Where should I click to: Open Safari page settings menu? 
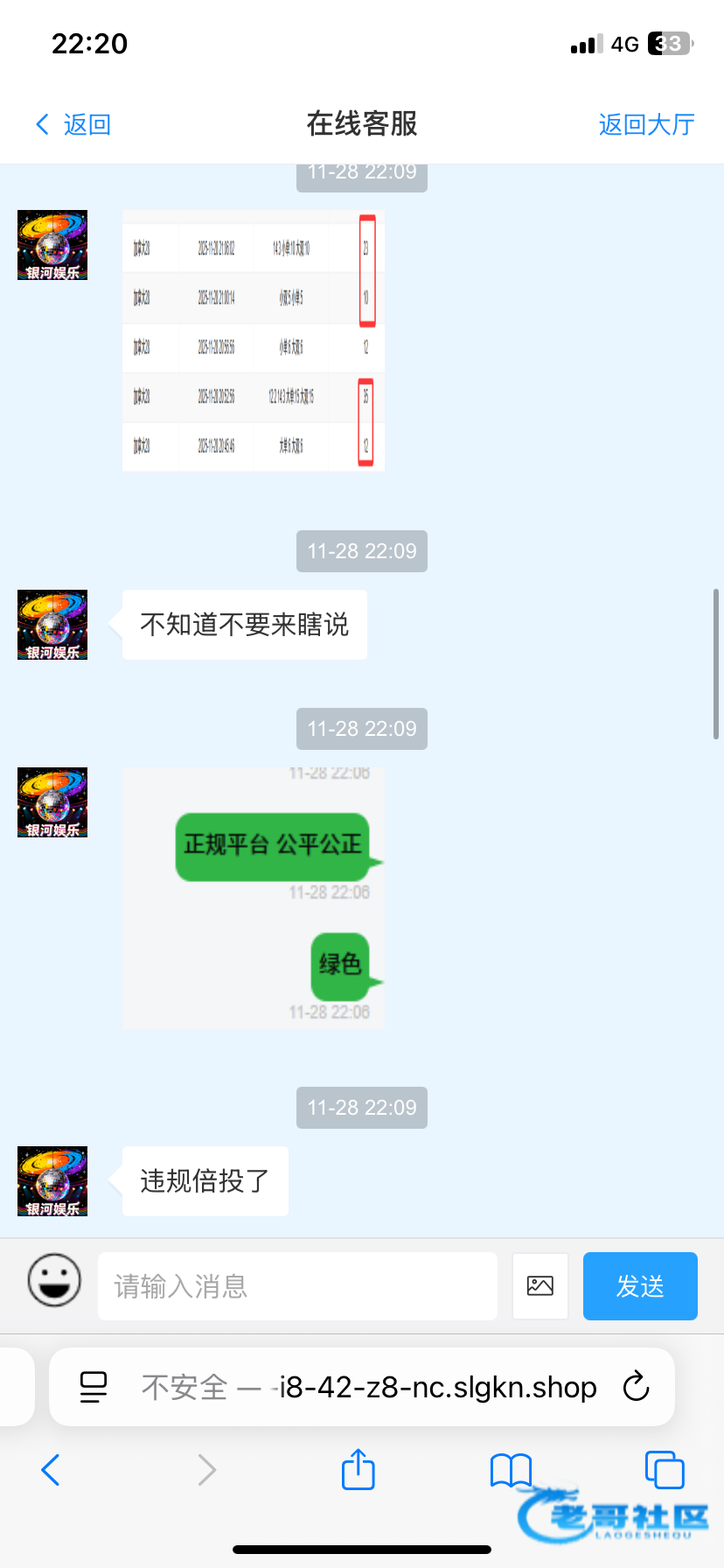94,1387
